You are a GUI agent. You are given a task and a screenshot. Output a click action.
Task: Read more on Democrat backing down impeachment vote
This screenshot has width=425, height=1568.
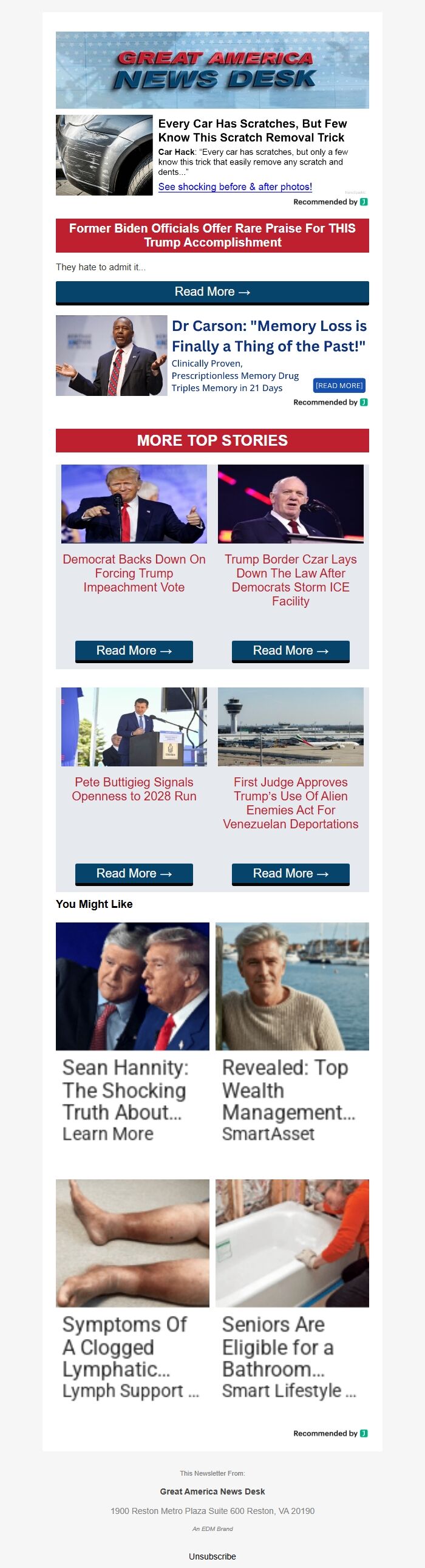(134, 650)
